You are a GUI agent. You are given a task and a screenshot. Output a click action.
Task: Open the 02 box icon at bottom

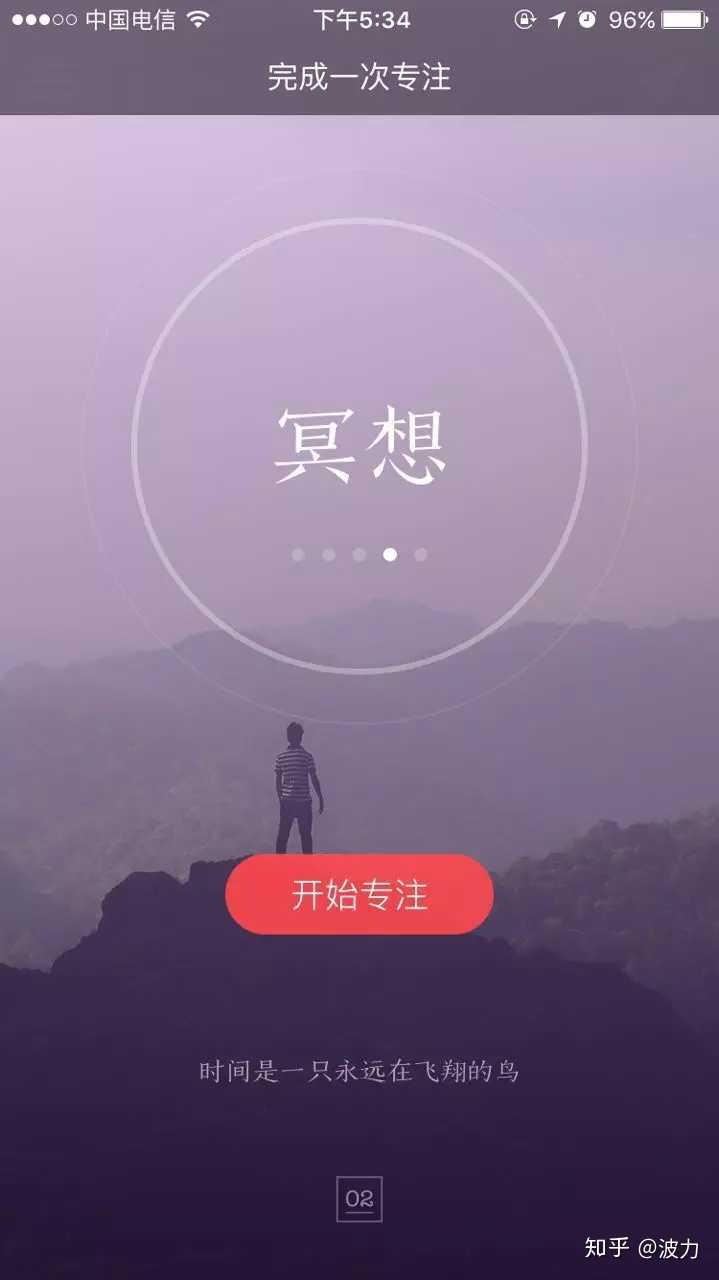[359, 1198]
